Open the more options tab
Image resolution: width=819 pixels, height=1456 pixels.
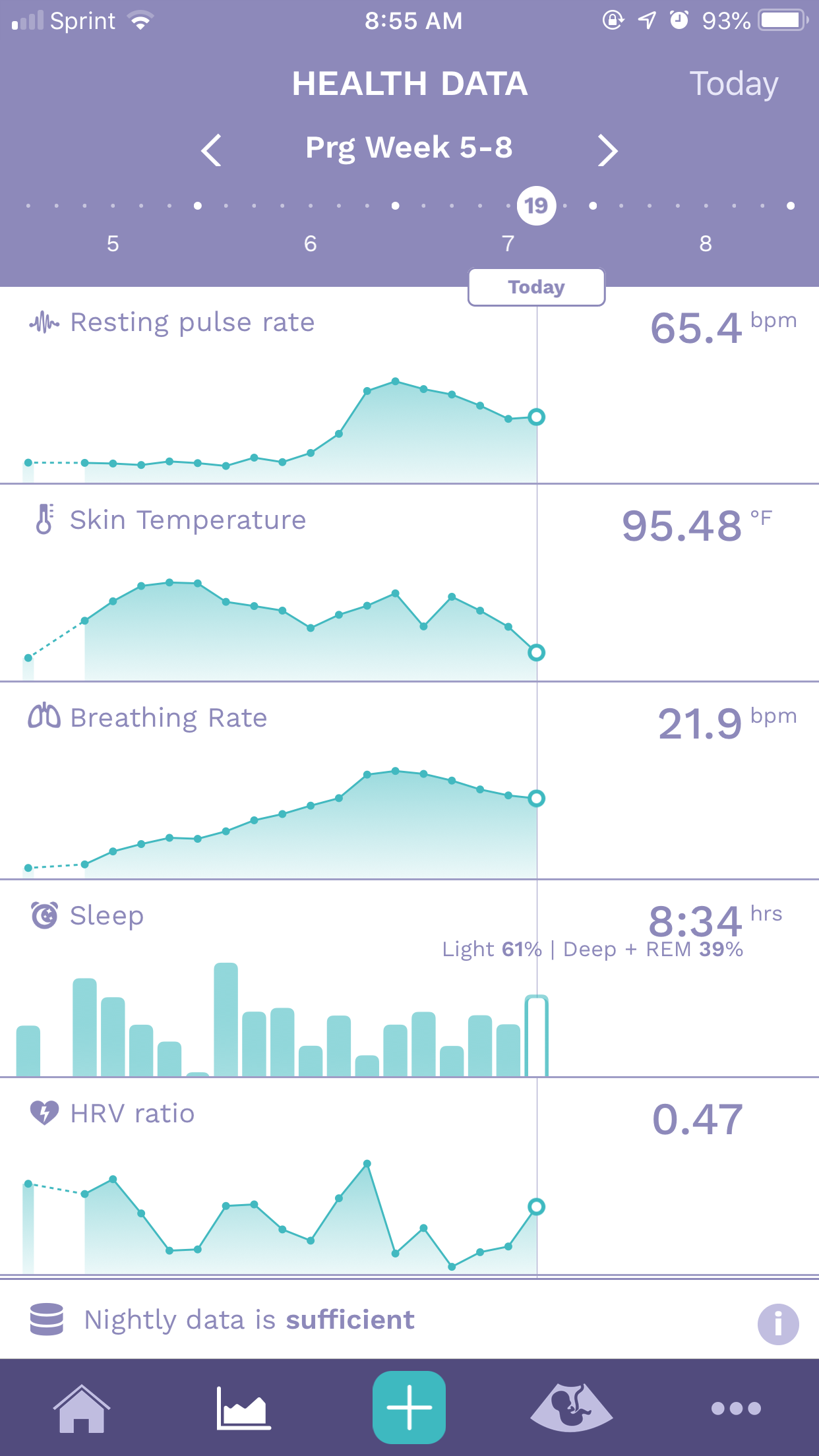click(736, 1409)
